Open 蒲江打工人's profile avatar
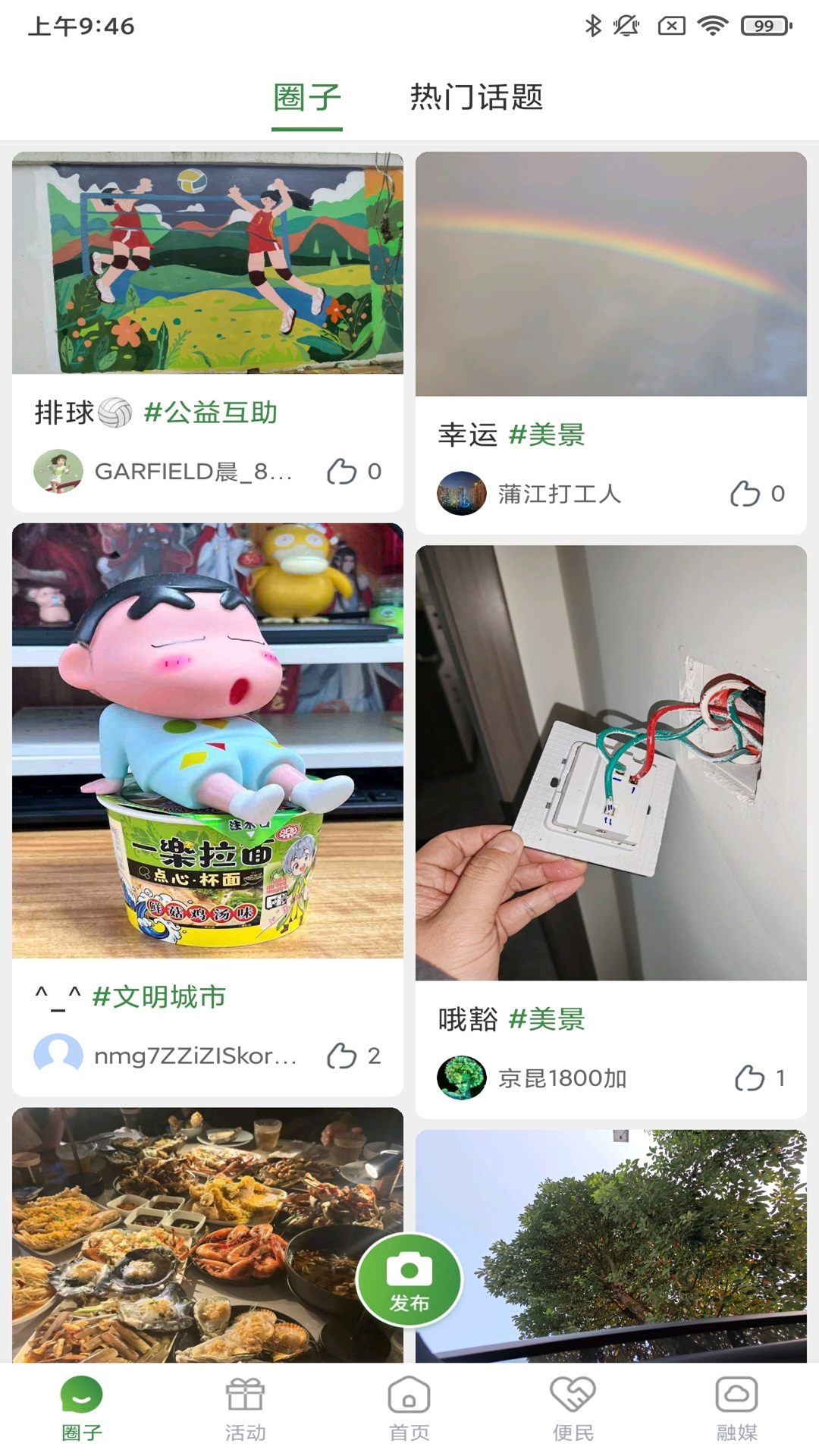This screenshot has width=819, height=1456. (x=461, y=494)
